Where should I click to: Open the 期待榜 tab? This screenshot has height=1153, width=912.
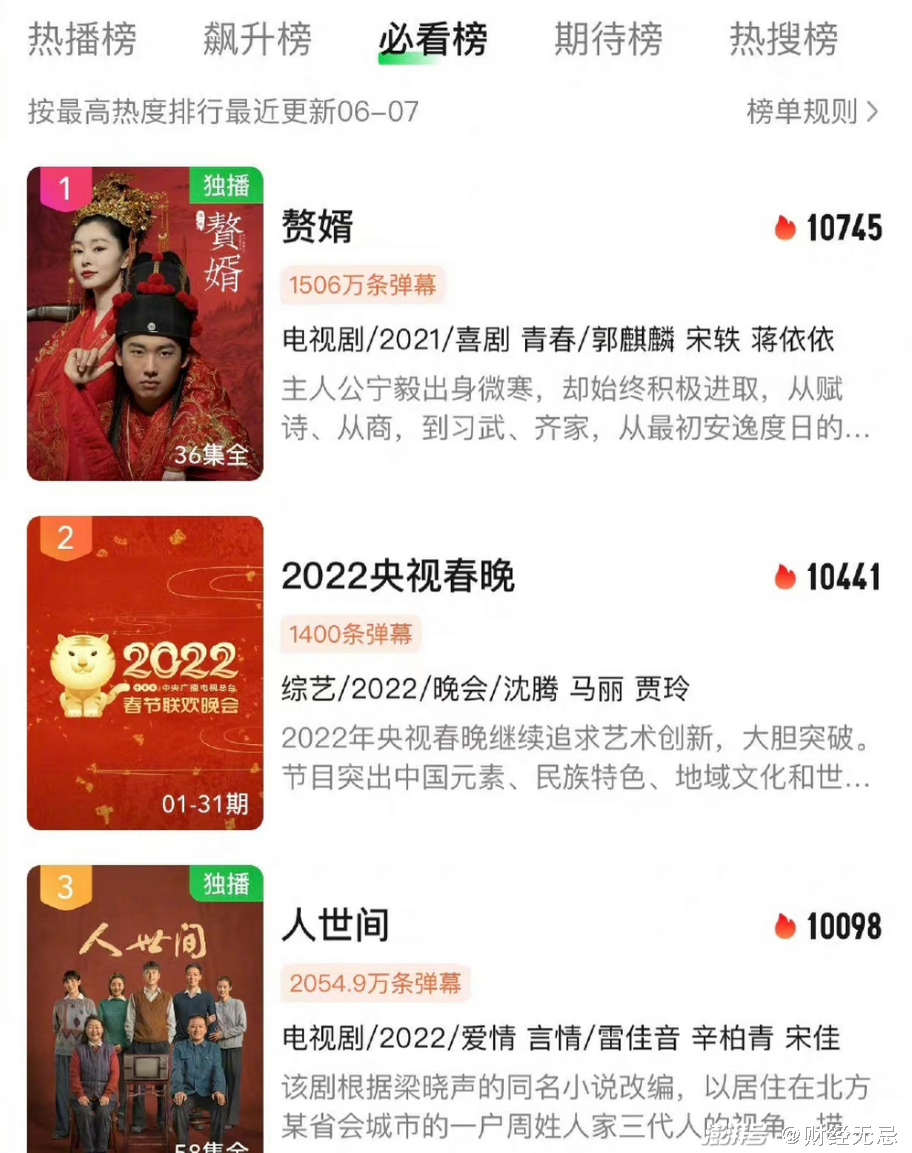click(x=608, y=40)
